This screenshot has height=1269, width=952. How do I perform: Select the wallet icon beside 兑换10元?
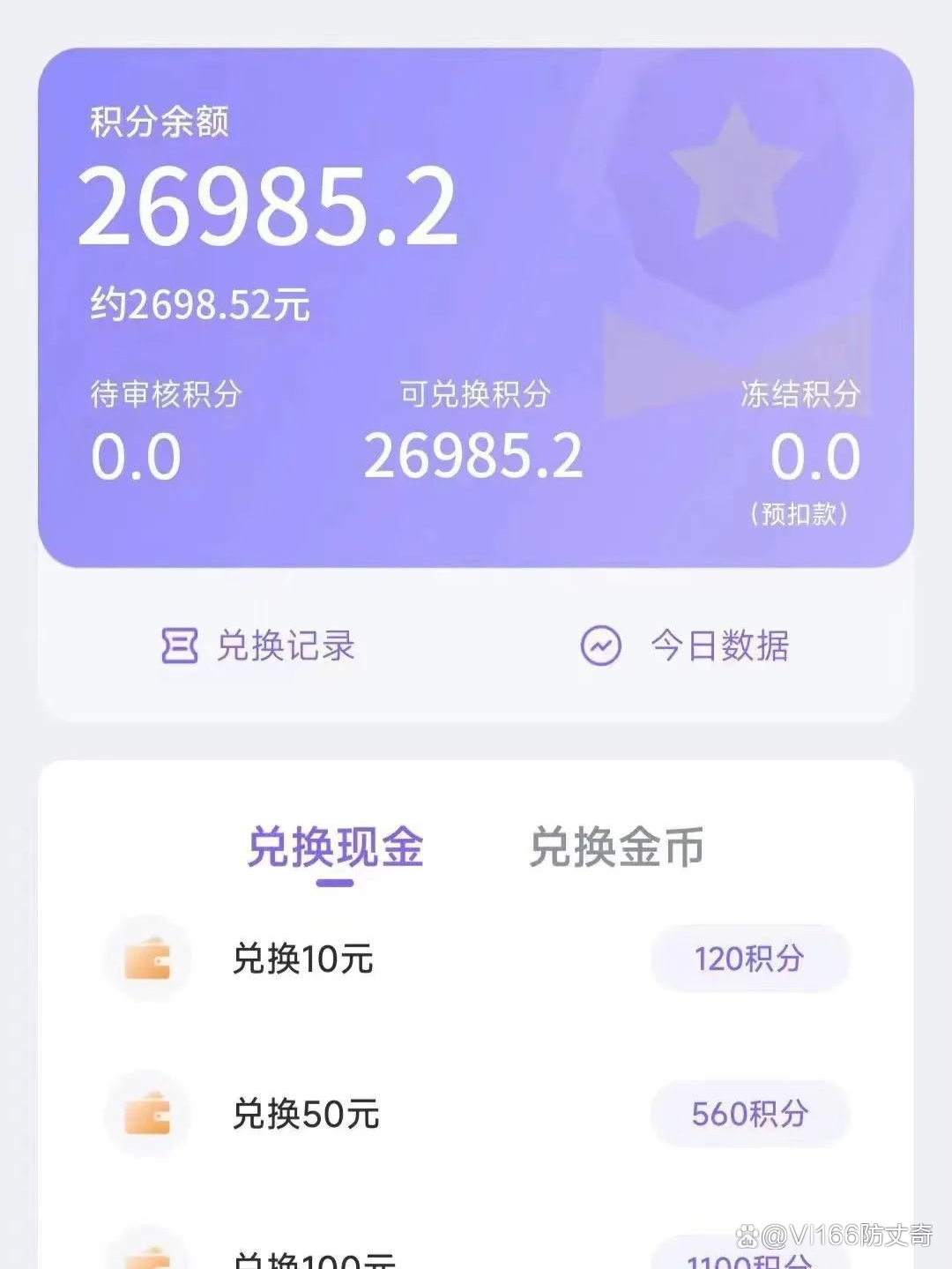(148, 959)
